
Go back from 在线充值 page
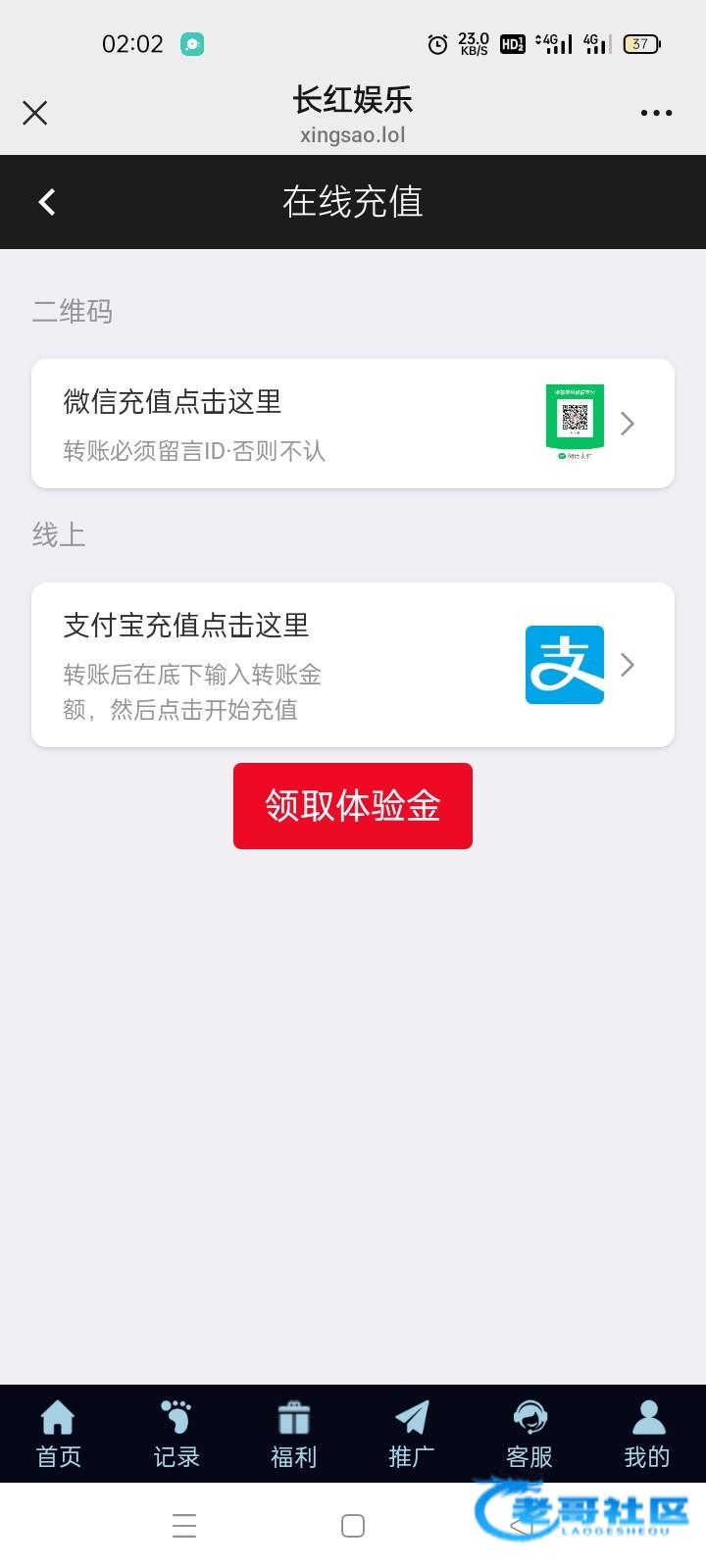47,202
